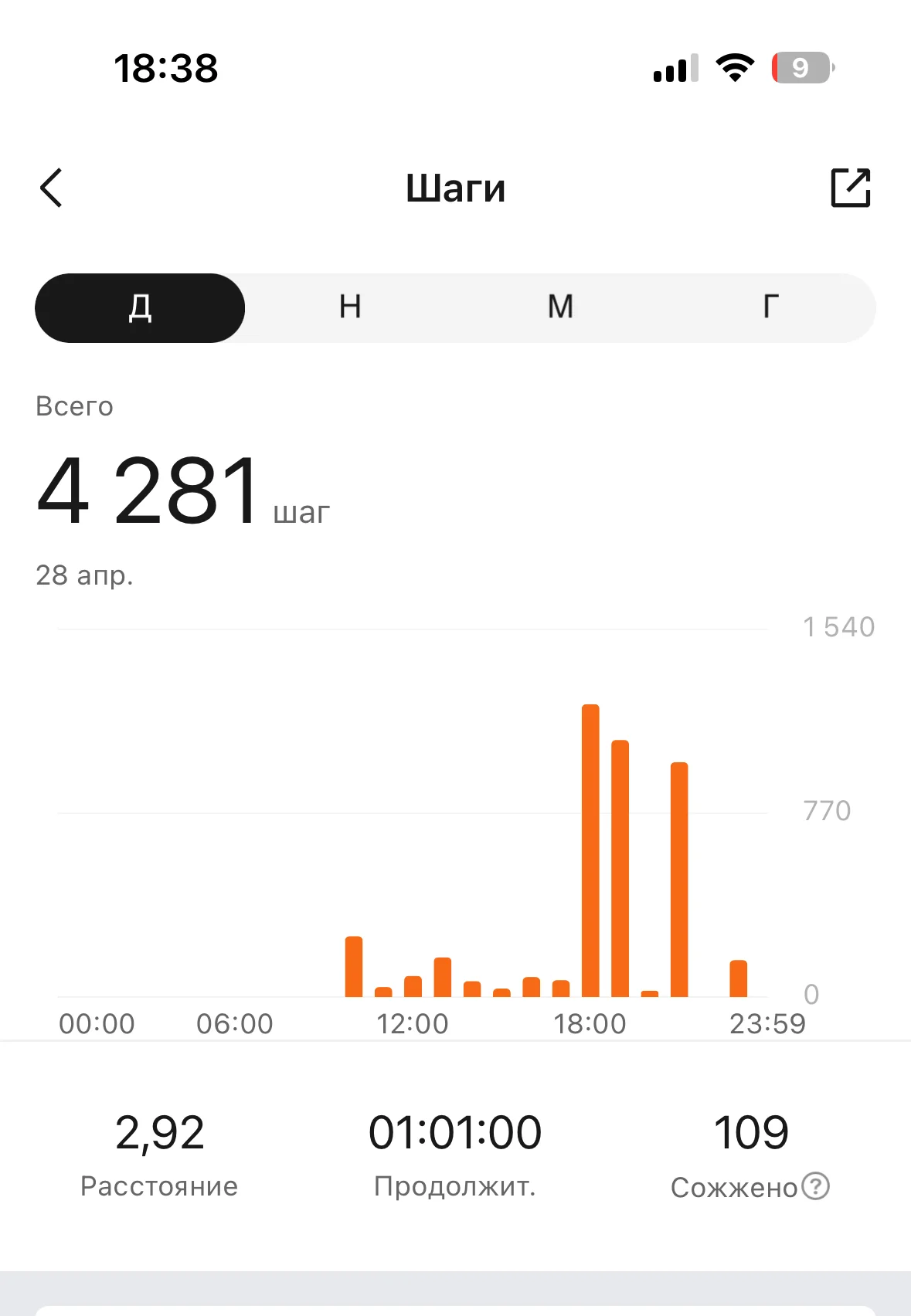Share the steps report

(x=850, y=188)
